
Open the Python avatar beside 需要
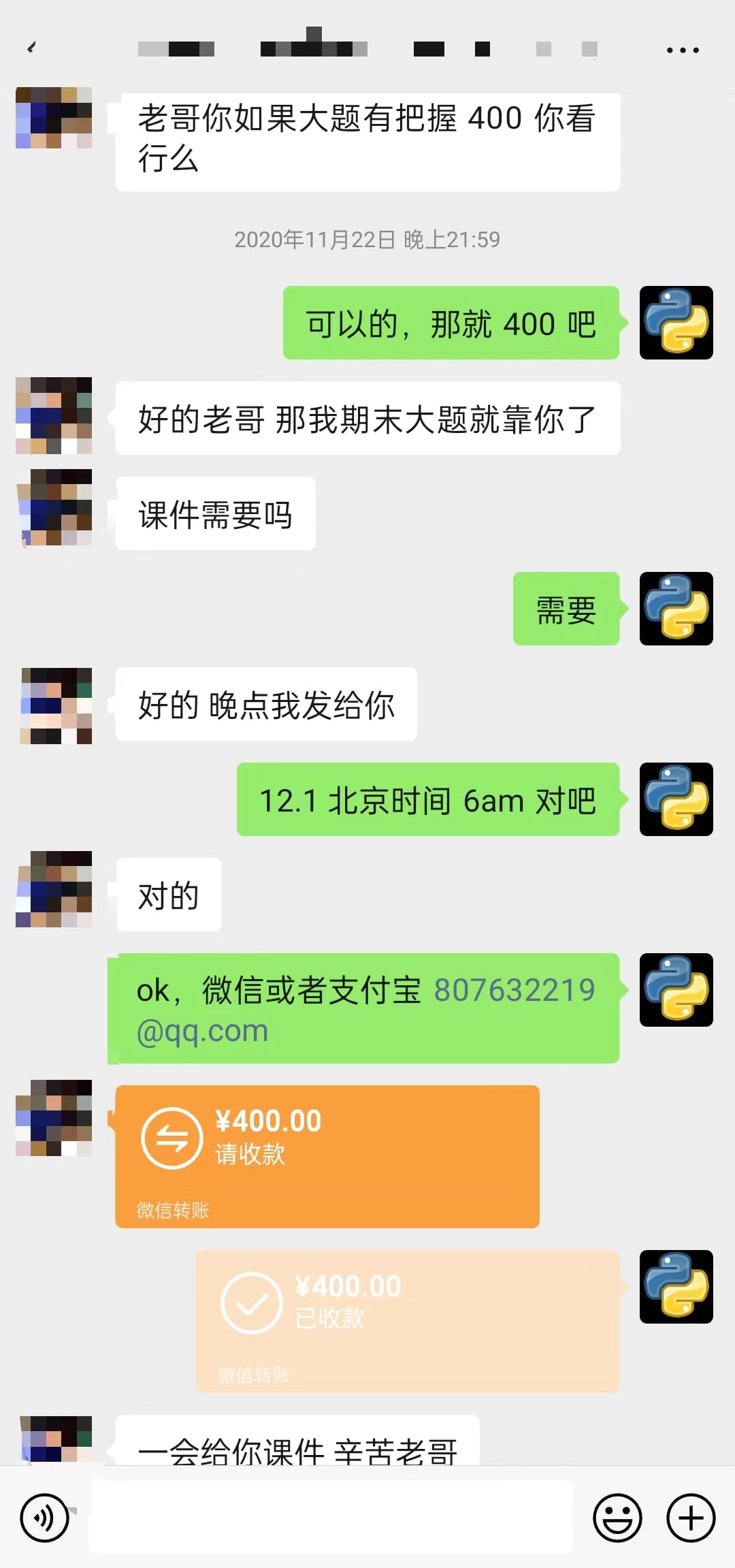click(676, 609)
